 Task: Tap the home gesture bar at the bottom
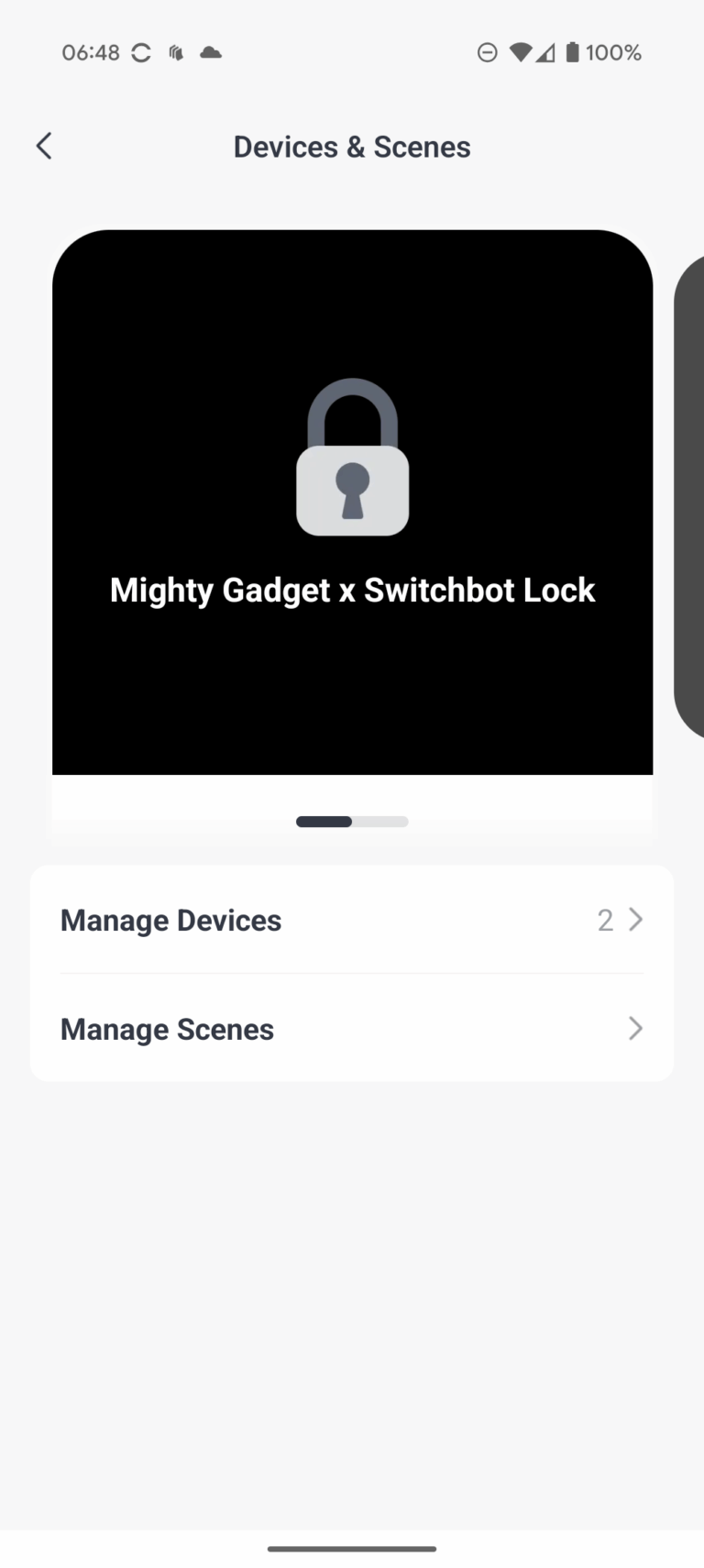pos(352,1549)
